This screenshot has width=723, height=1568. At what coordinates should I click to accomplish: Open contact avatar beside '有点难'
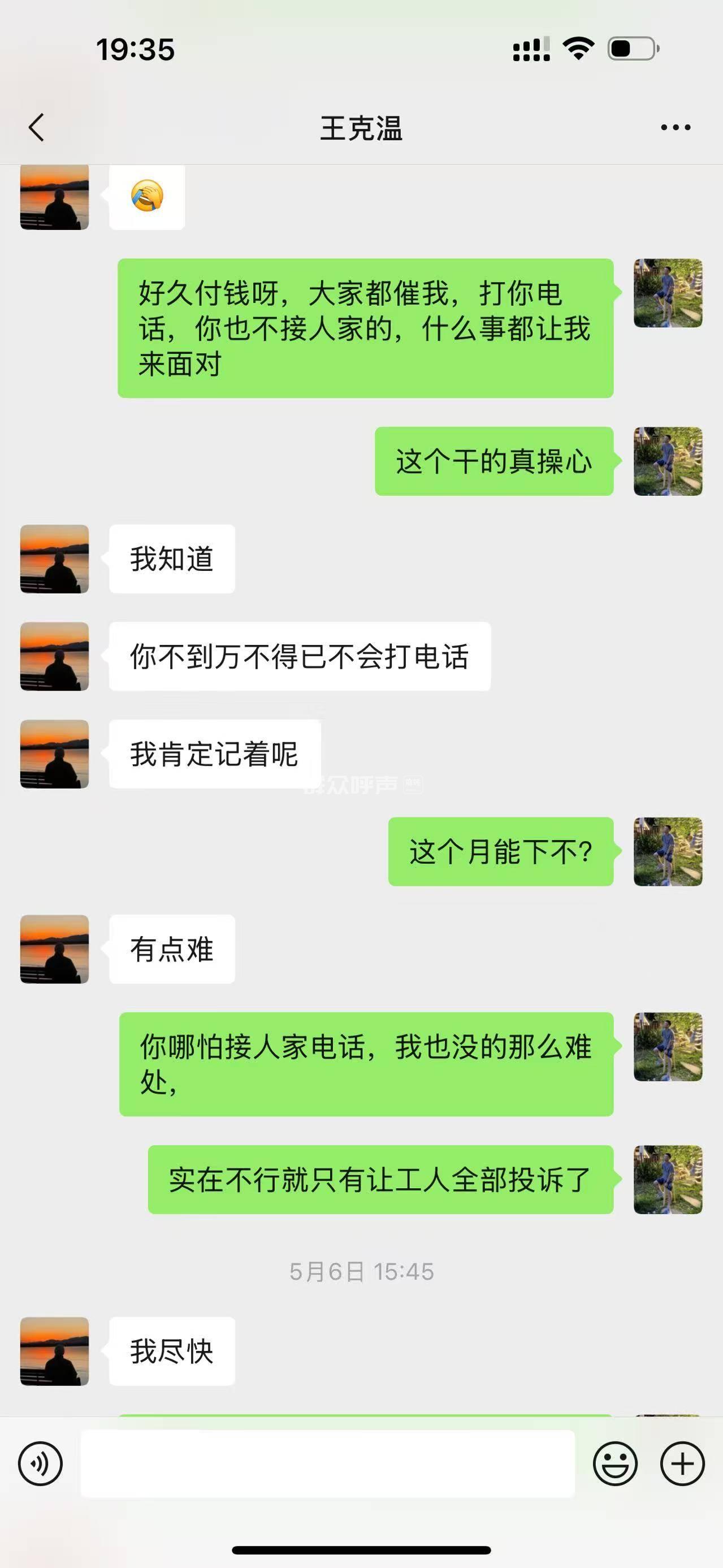[55, 949]
